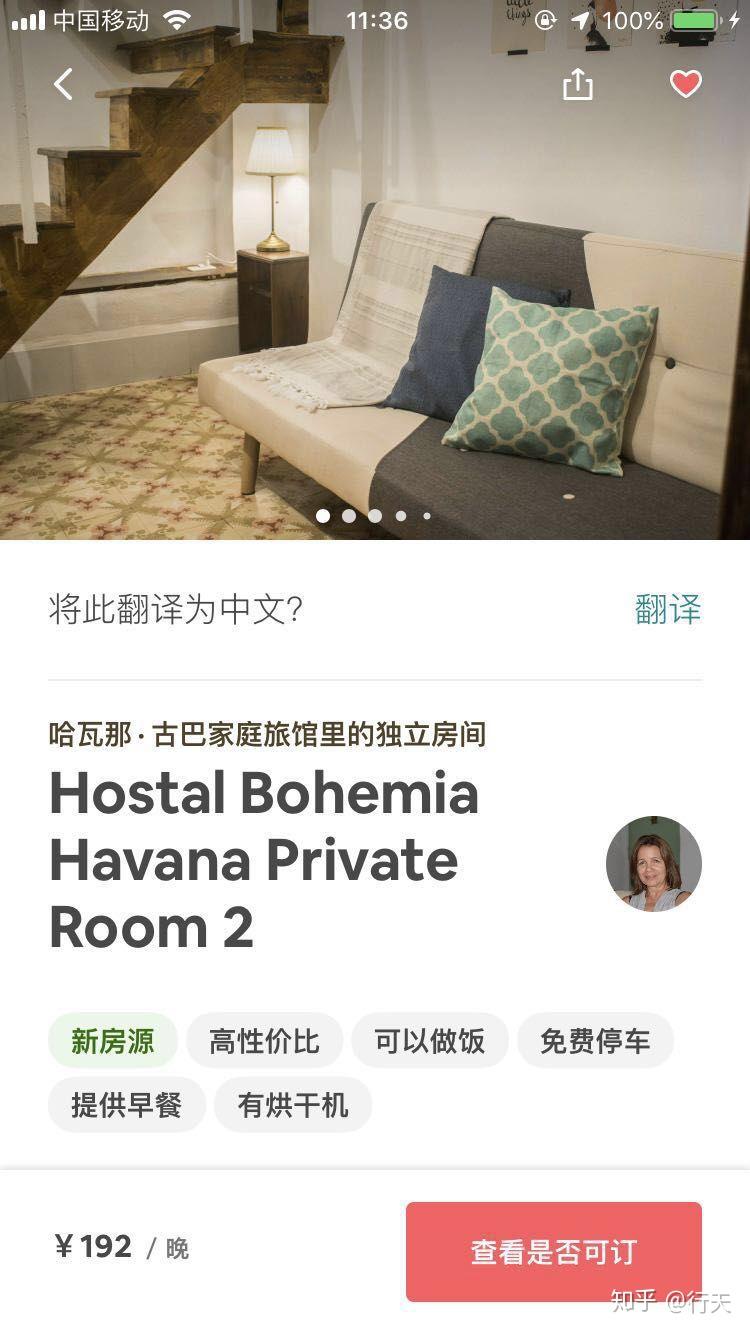Select the 有烘干机 chip
The width and height of the screenshot is (750, 1334).
click(x=293, y=1105)
